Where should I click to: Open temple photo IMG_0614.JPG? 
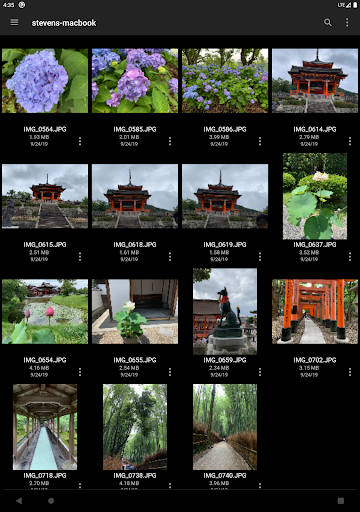(315, 81)
